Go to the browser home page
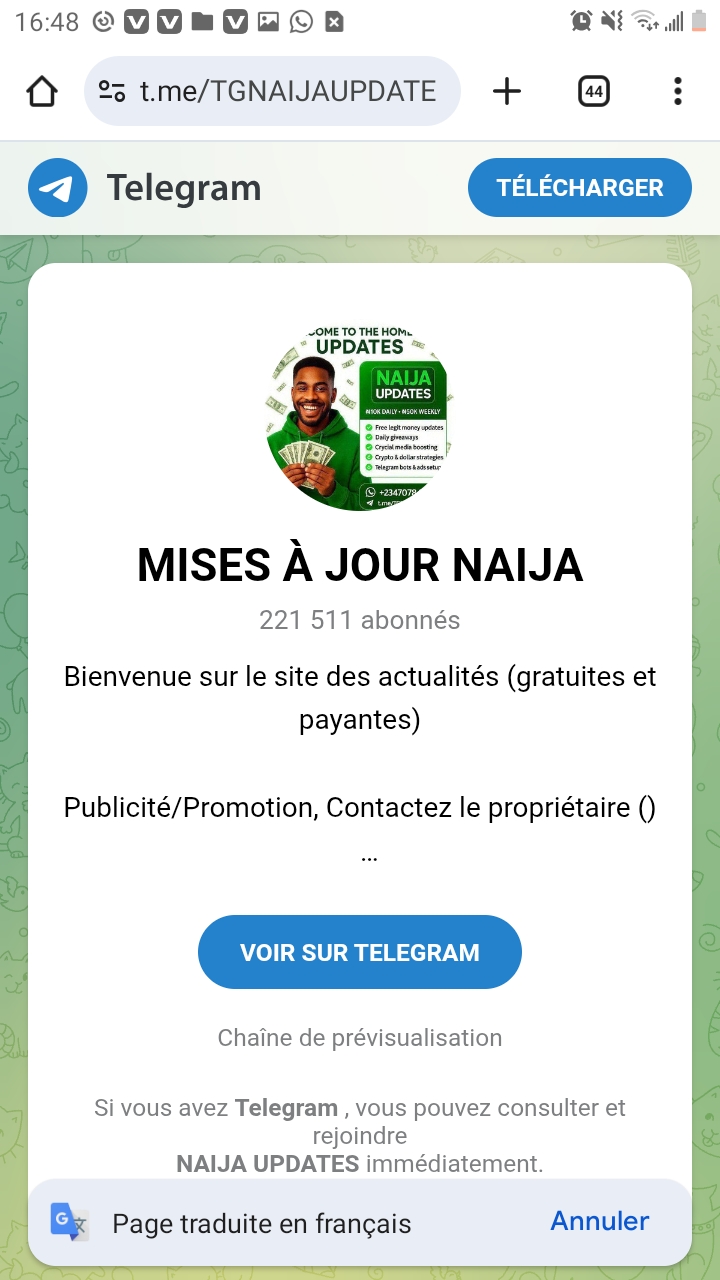 (x=42, y=92)
